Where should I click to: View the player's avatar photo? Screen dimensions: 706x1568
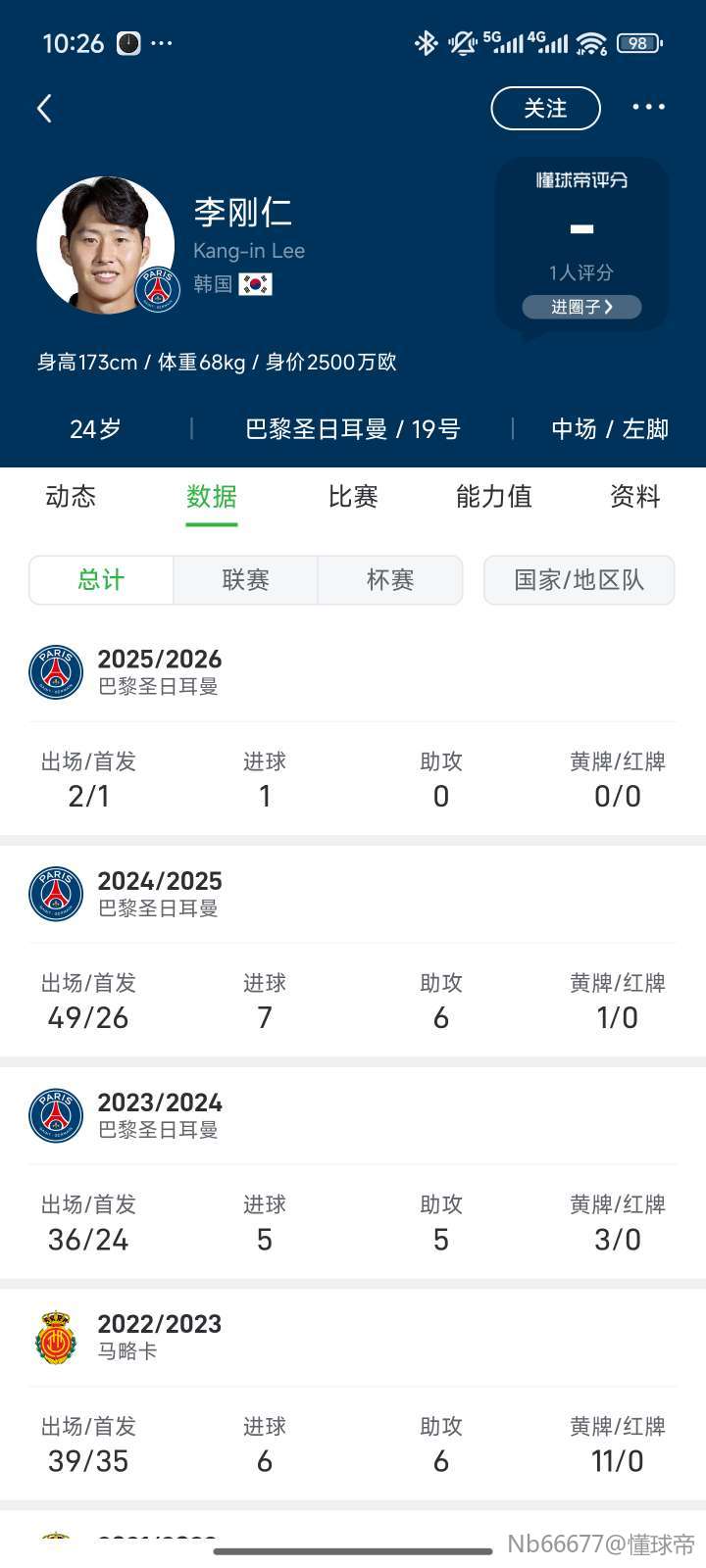(x=106, y=245)
